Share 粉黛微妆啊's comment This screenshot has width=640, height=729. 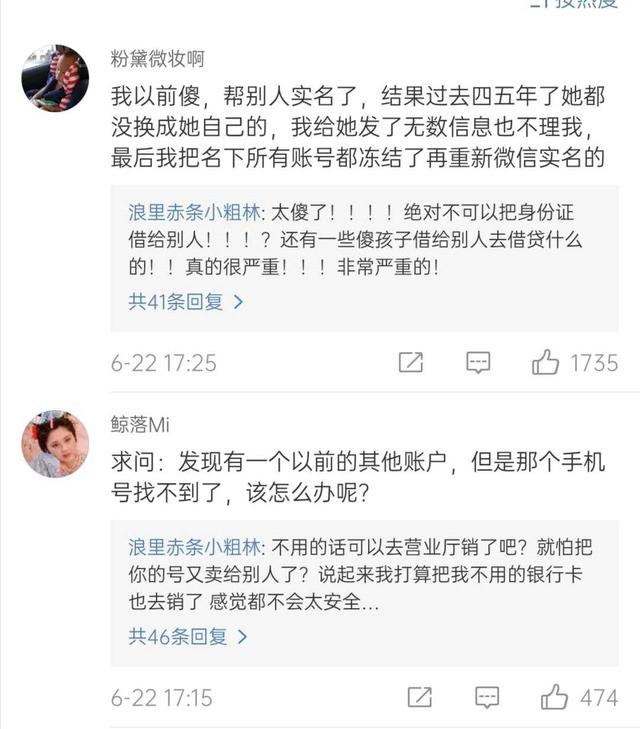411,363
